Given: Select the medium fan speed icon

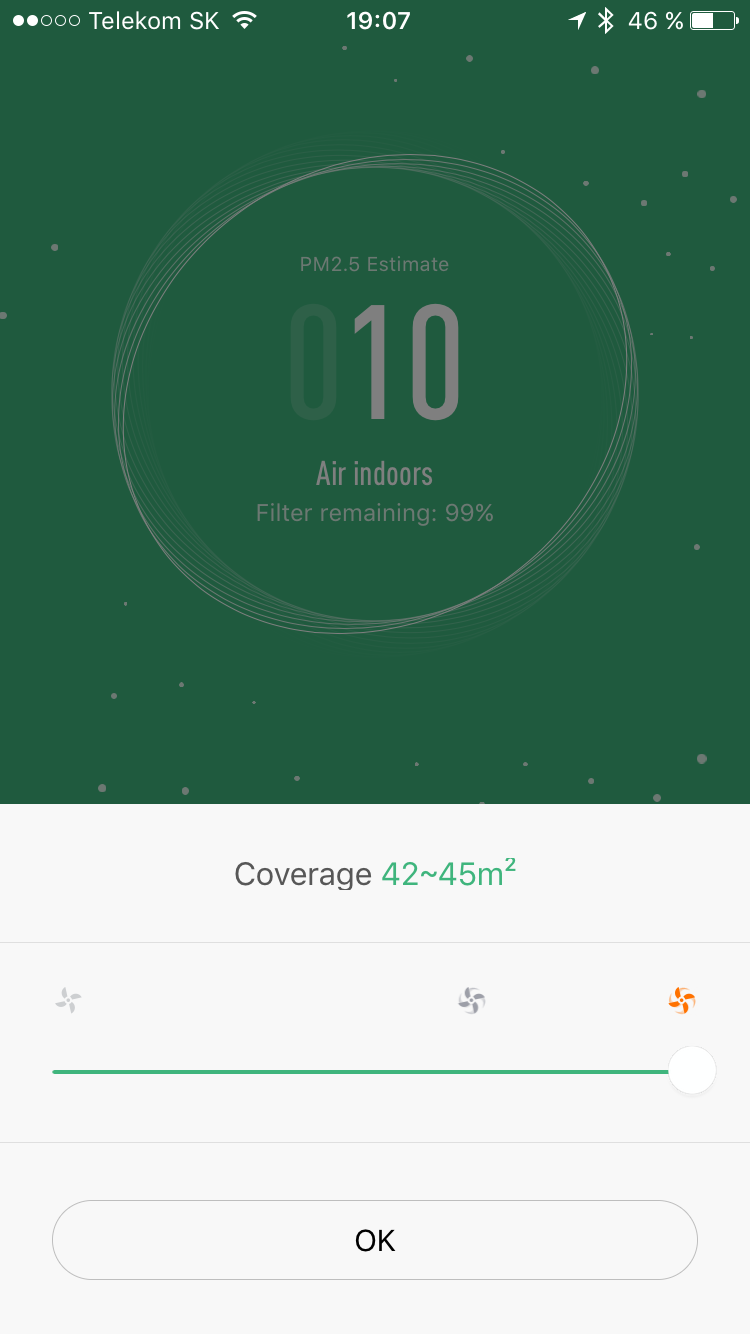Looking at the screenshot, I should coord(470,999).
